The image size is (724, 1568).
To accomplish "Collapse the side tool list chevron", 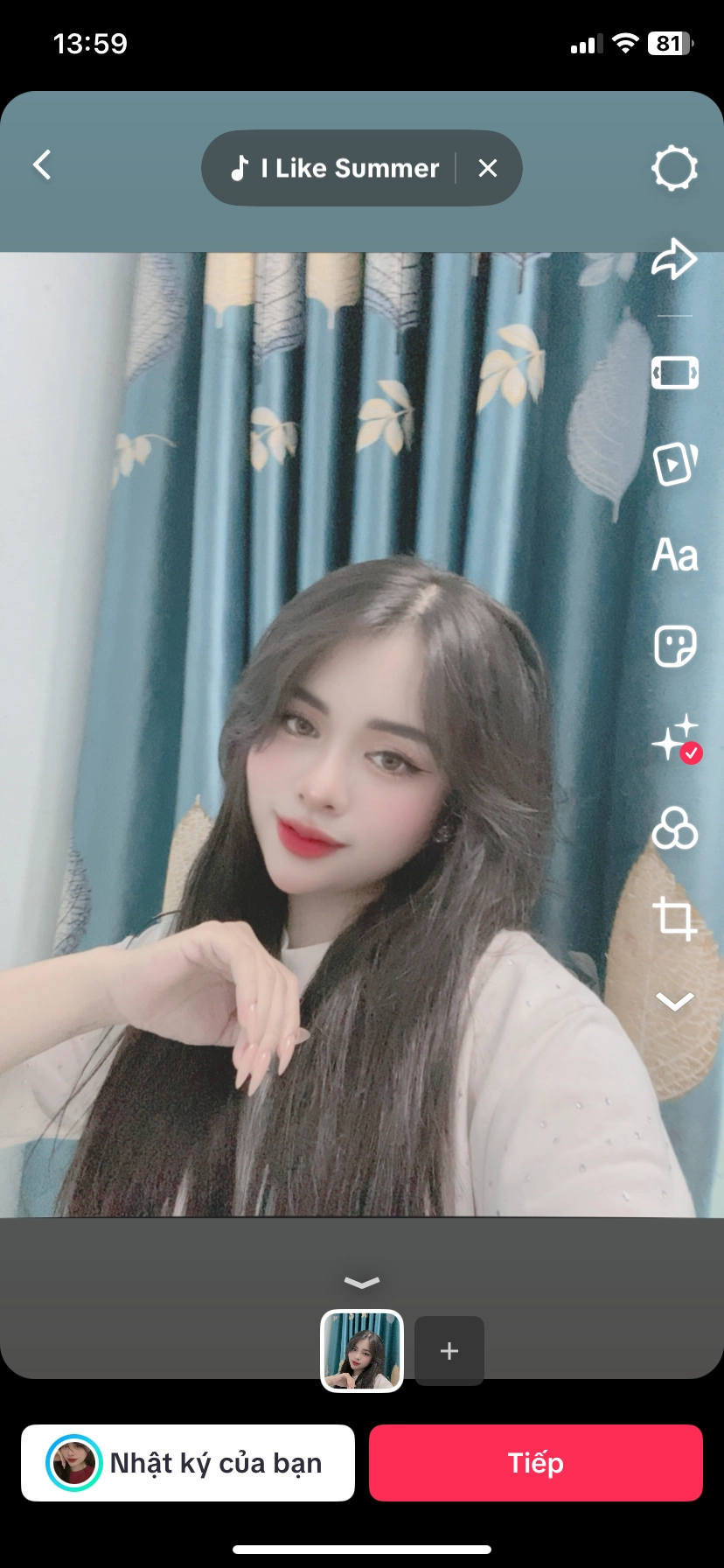I will click(x=674, y=1002).
